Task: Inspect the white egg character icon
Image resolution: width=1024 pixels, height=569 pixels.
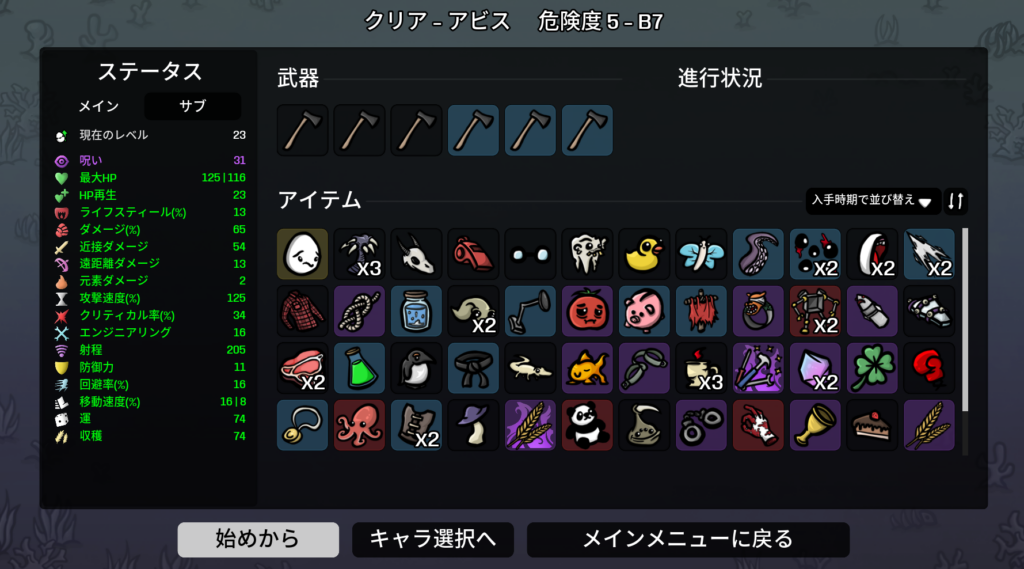Action: coord(302,254)
